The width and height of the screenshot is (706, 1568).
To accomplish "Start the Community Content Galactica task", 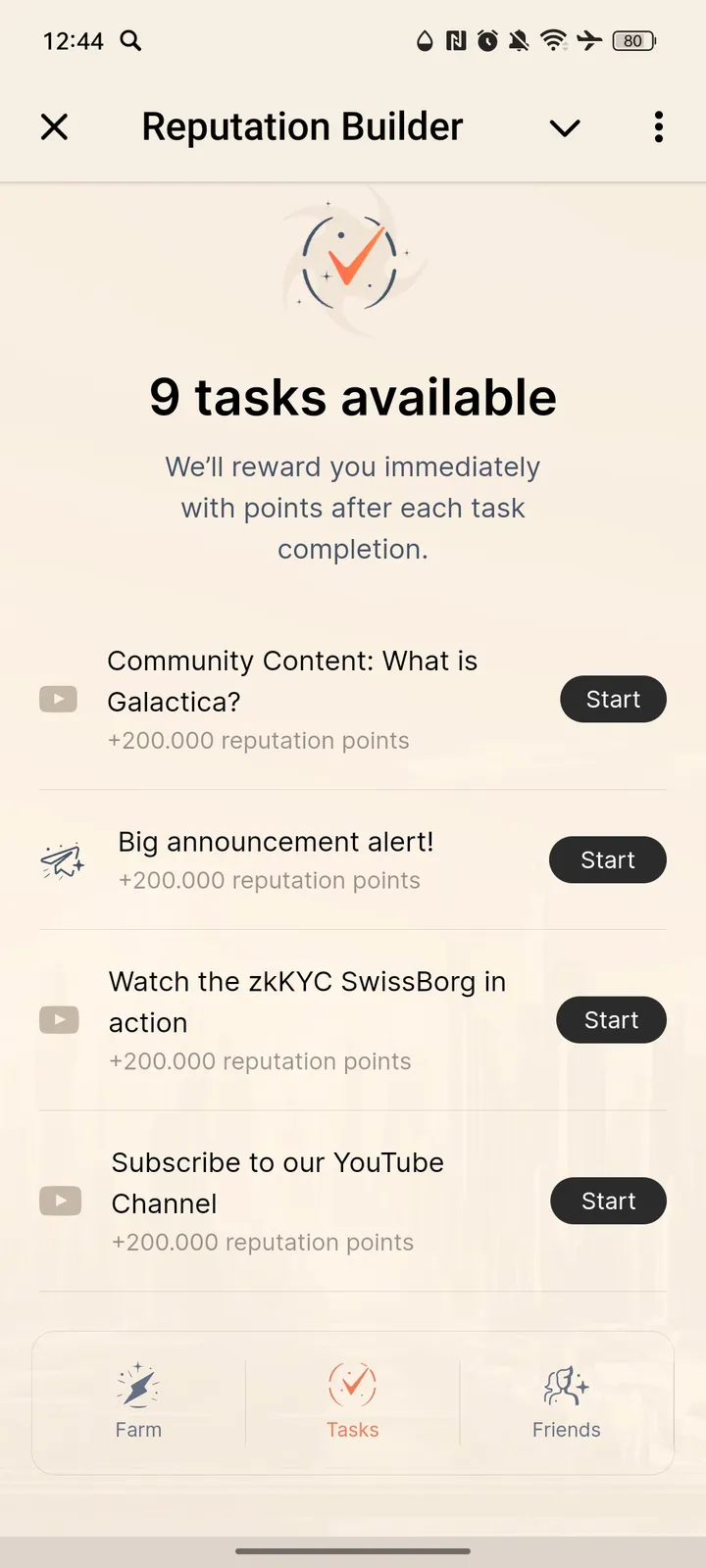I will coord(613,699).
